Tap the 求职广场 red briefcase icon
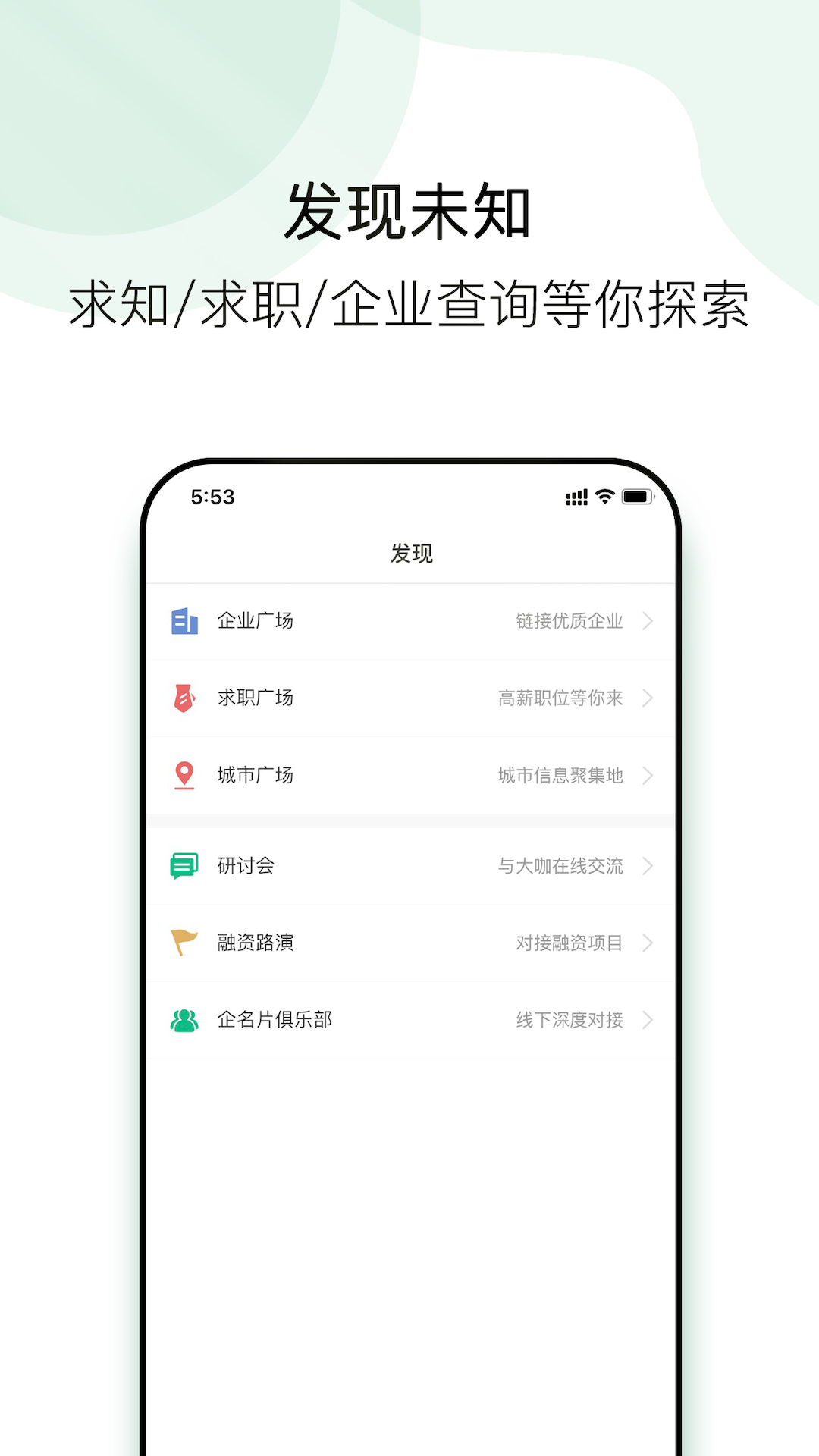The height and width of the screenshot is (1456, 819). coord(184,698)
